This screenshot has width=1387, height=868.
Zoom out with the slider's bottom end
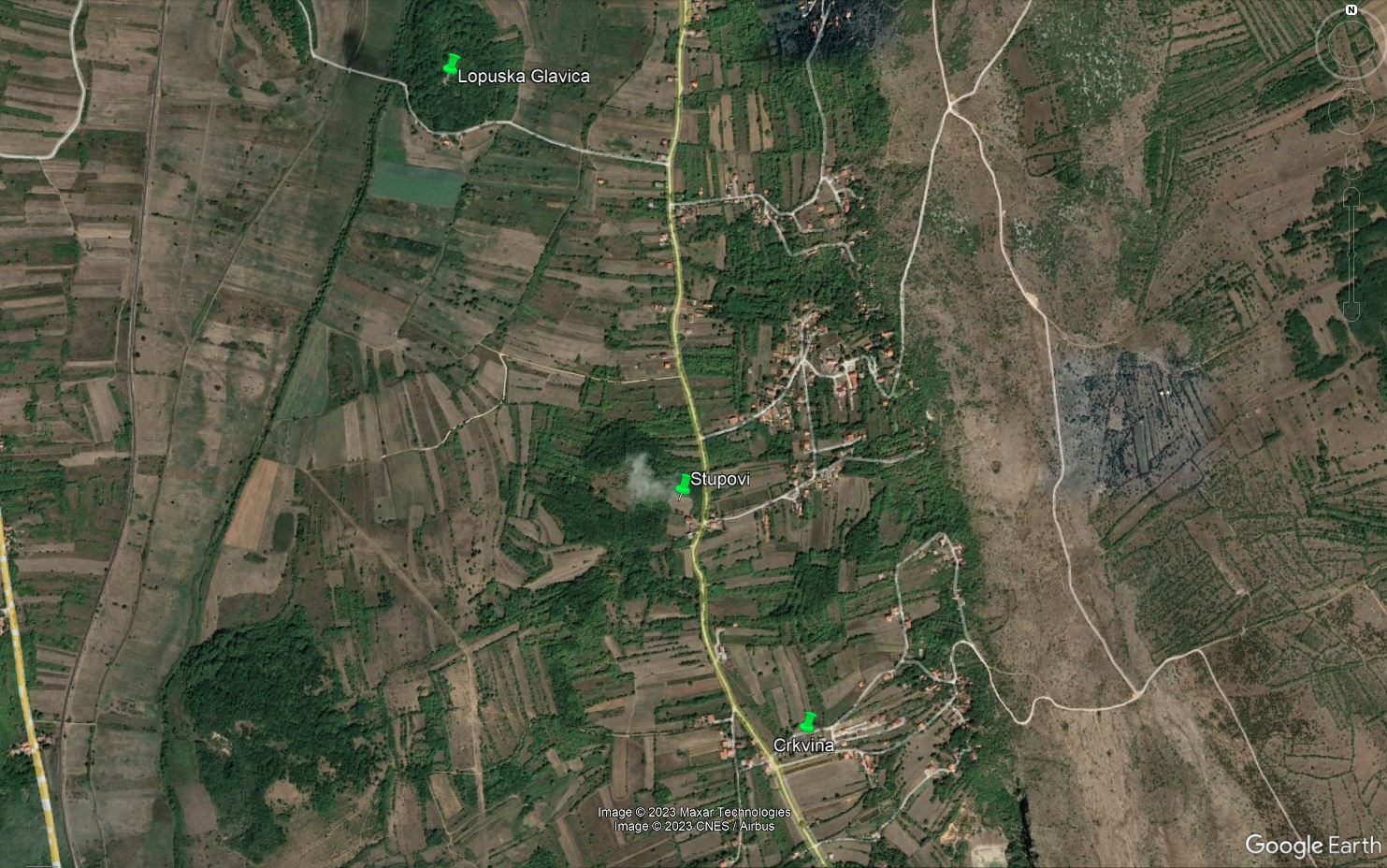[1351, 311]
